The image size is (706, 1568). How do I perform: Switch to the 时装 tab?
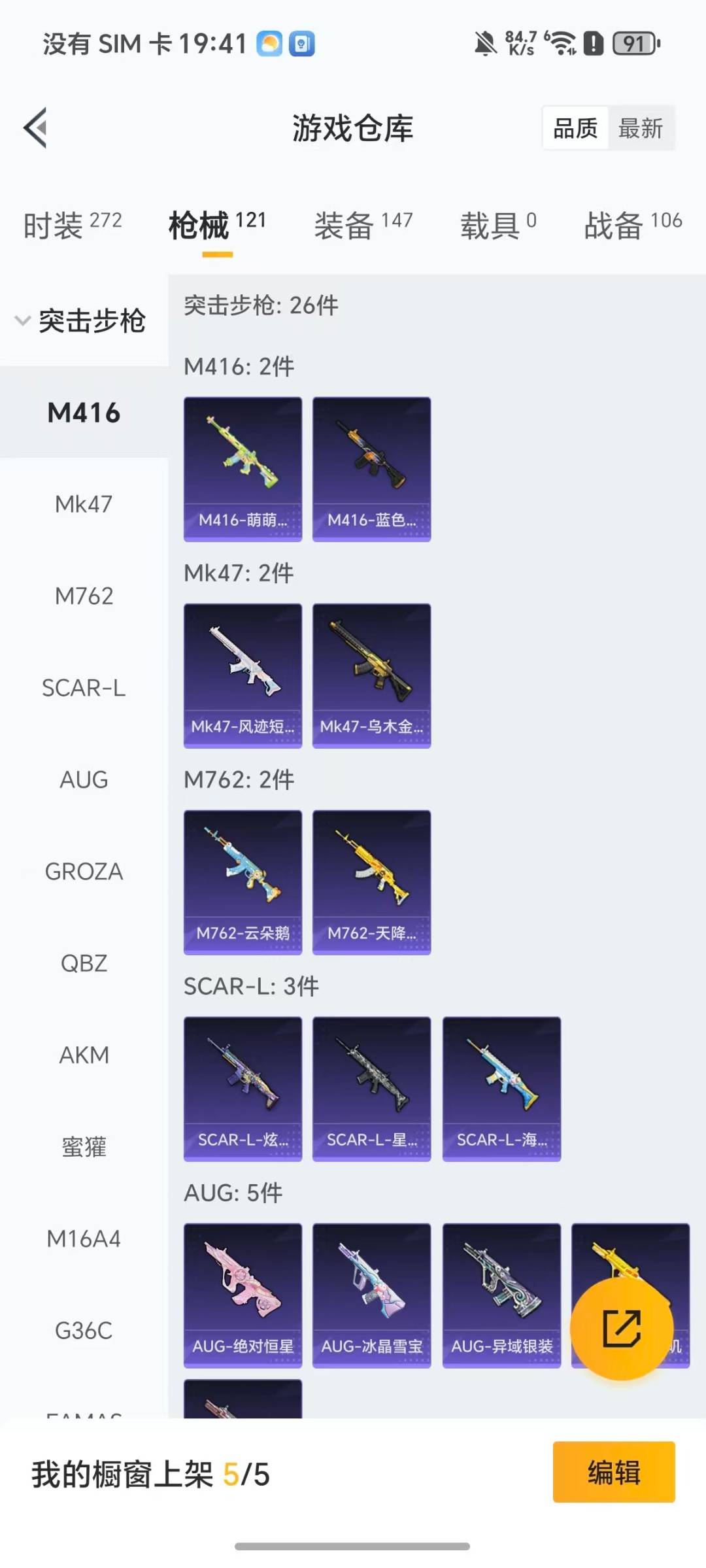tap(72, 225)
